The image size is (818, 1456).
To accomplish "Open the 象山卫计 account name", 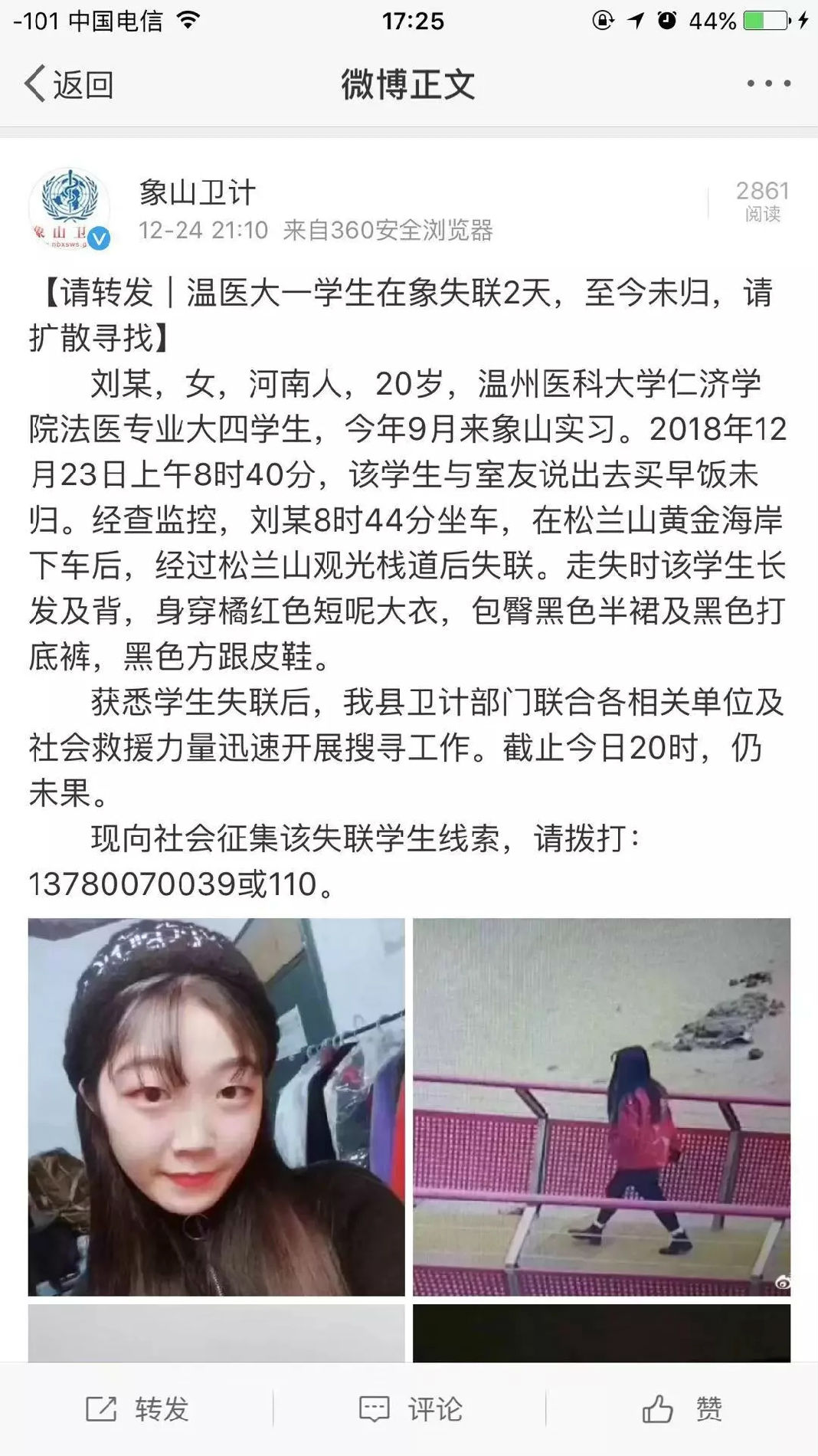I will click(x=197, y=192).
